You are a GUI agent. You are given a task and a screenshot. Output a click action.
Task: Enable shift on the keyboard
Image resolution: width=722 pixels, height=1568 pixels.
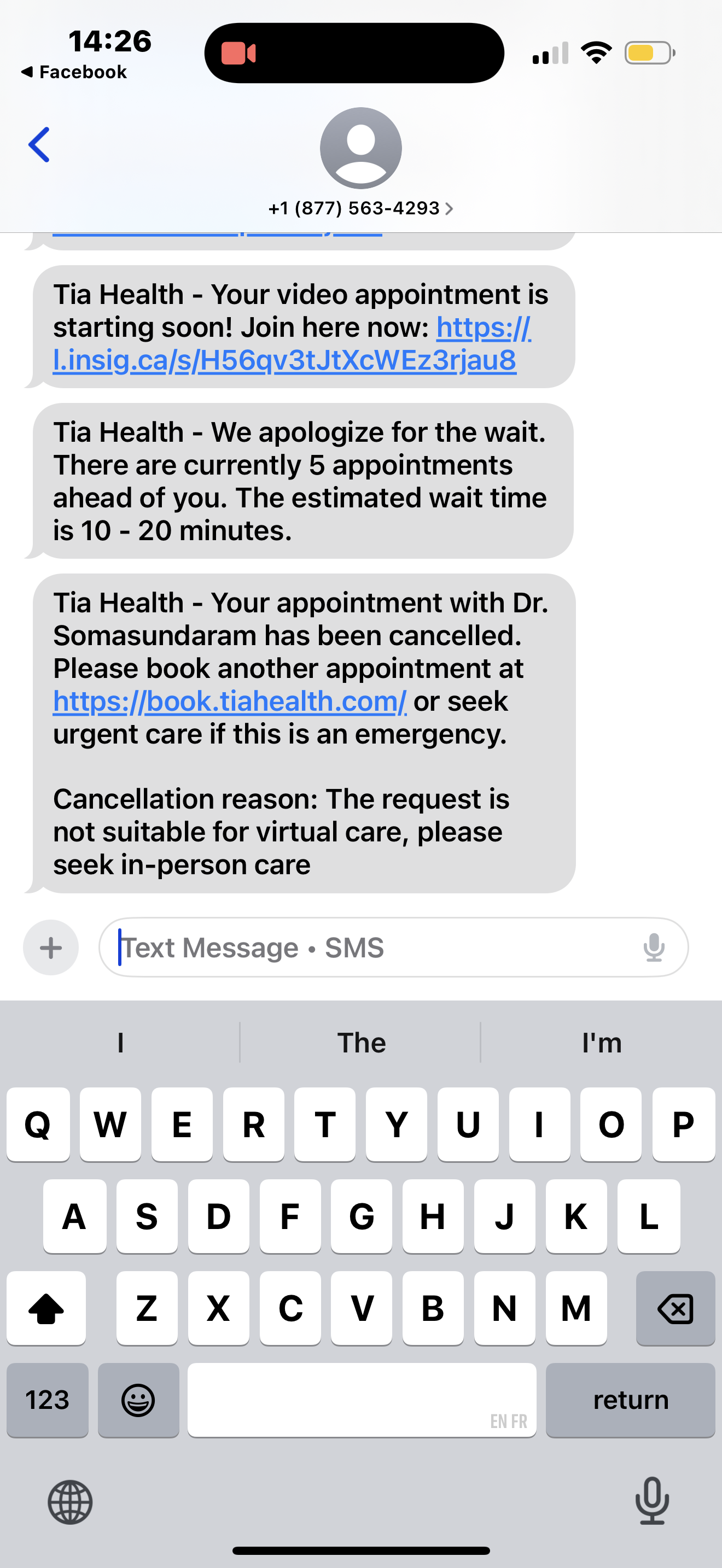(x=46, y=1307)
